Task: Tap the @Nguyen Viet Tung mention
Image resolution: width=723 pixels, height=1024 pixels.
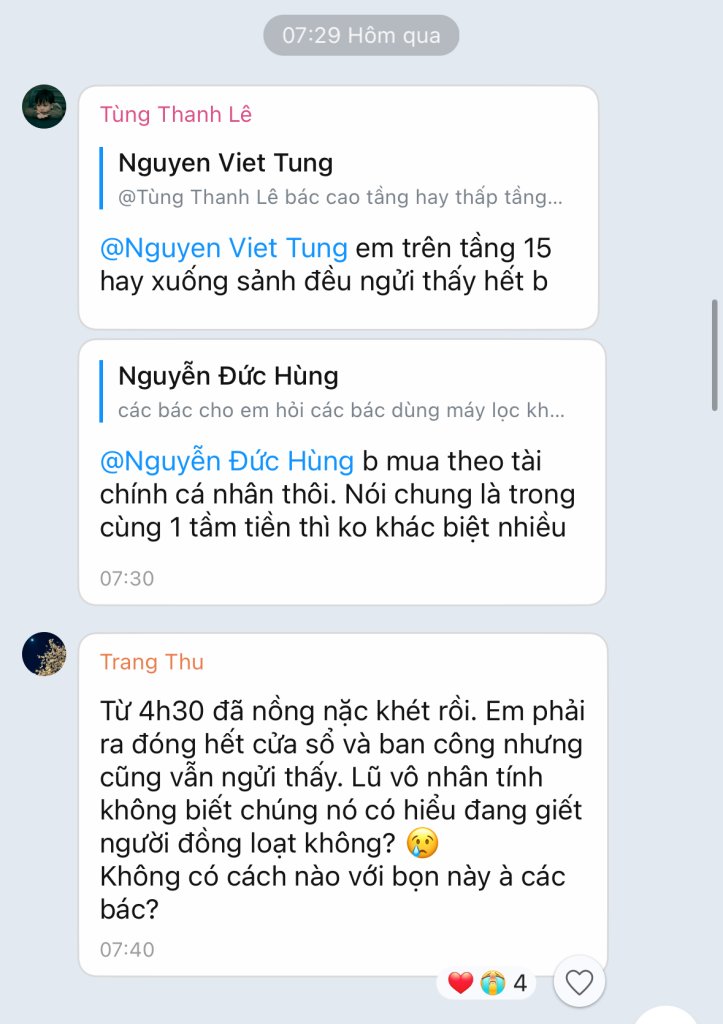Action: pyautogui.click(x=224, y=248)
